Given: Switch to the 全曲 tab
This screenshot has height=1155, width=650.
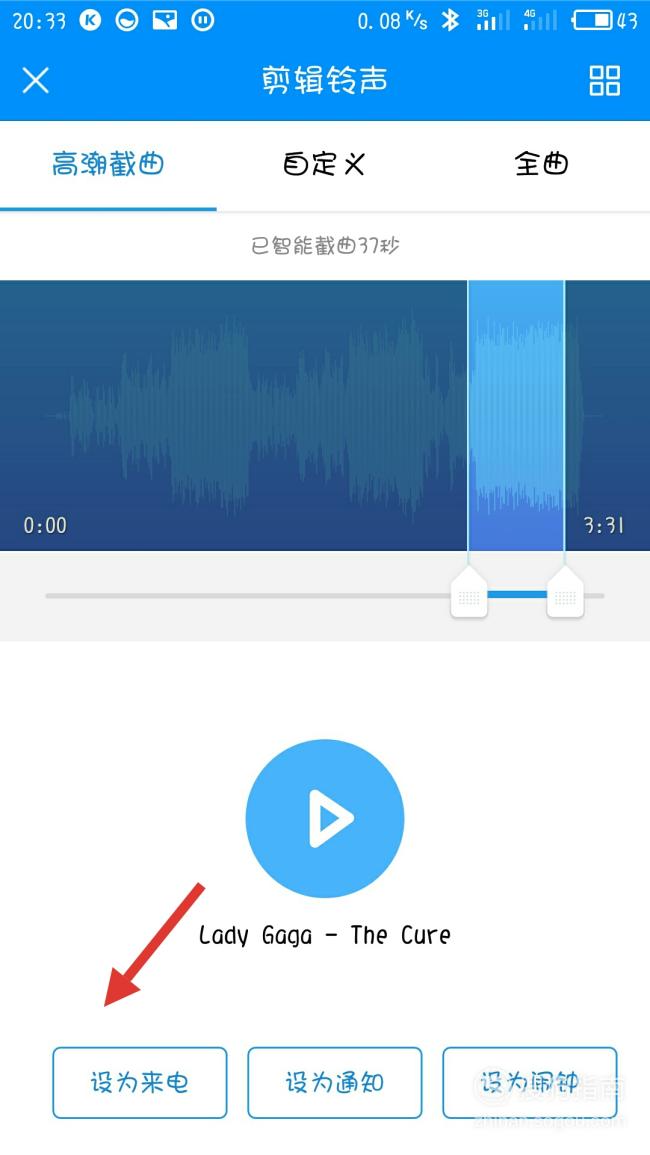Looking at the screenshot, I should [542, 164].
